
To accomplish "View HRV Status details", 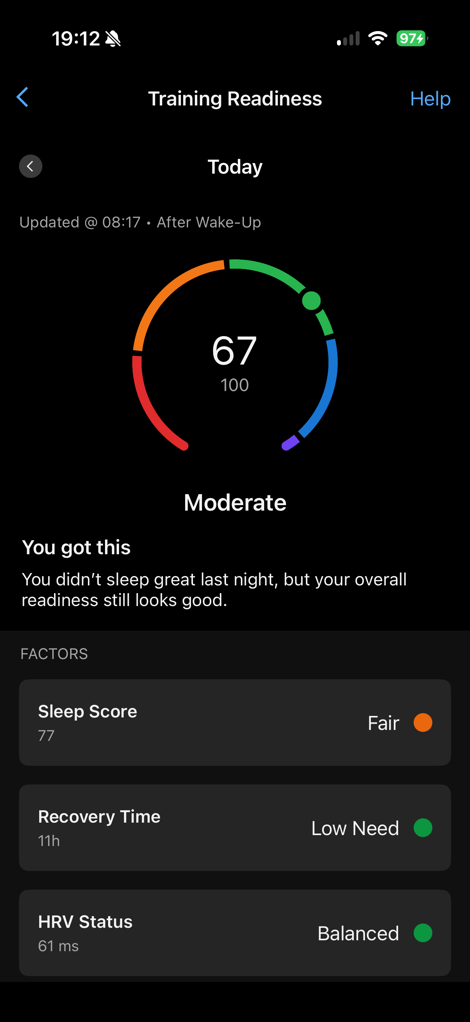I will 235,933.
